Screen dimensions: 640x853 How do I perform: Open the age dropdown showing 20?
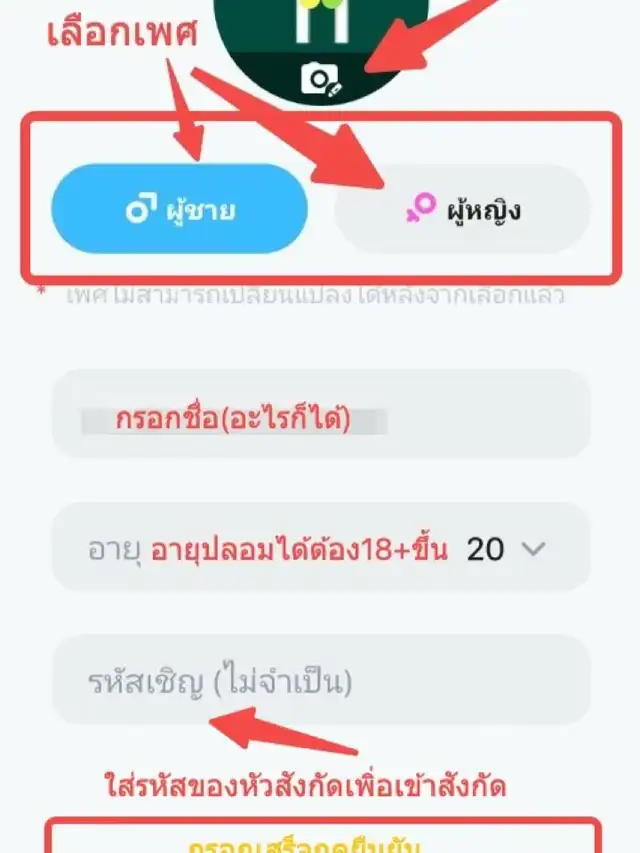[321, 547]
